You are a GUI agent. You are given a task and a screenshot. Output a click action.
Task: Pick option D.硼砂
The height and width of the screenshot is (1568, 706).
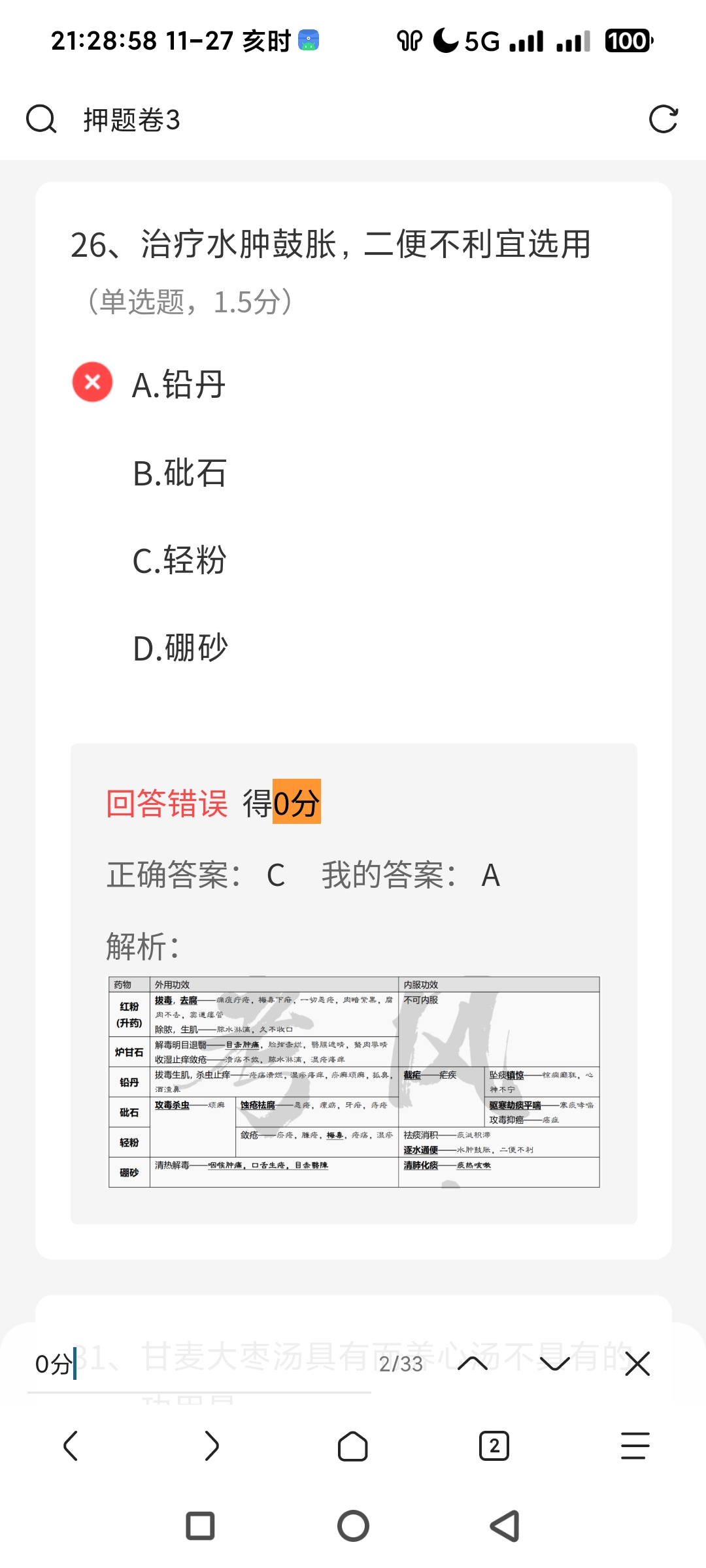click(180, 648)
